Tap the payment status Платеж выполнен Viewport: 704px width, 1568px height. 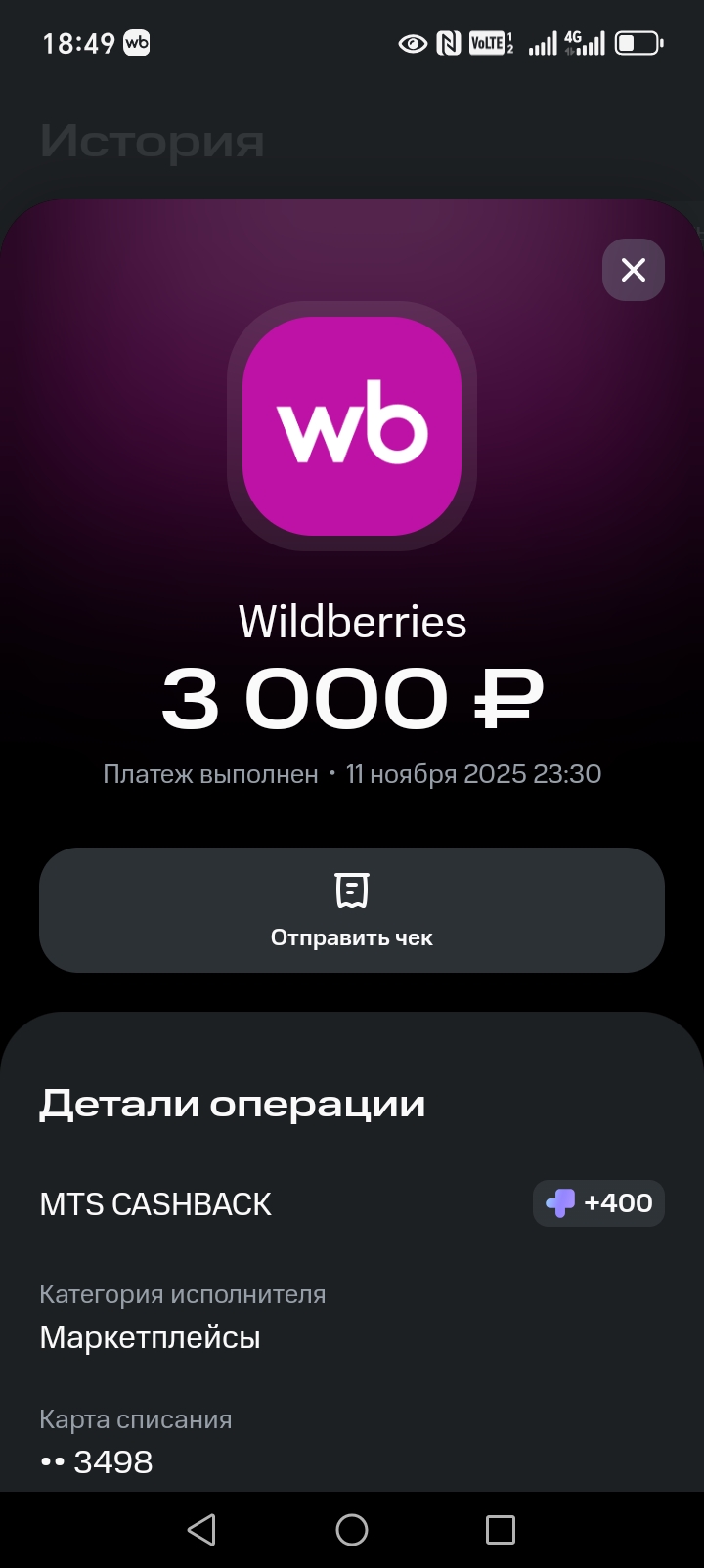211,773
